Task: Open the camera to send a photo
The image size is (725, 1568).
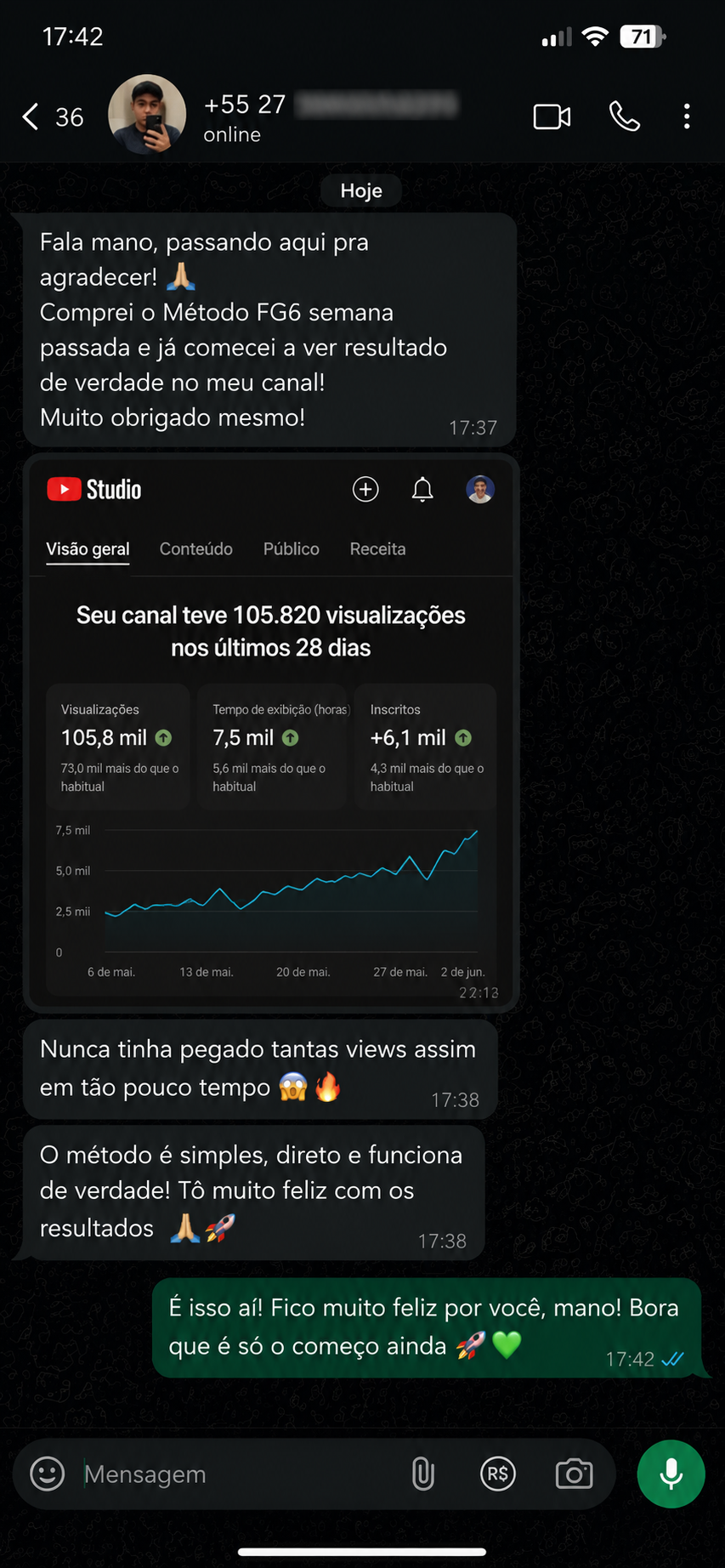Action: 574,1474
